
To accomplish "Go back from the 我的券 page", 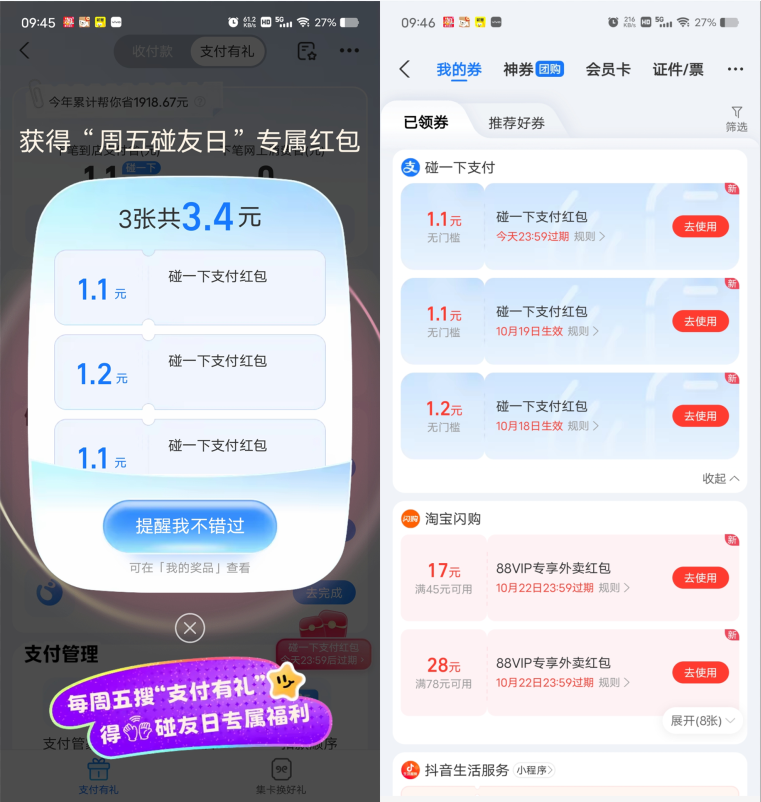I will [x=405, y=69].
